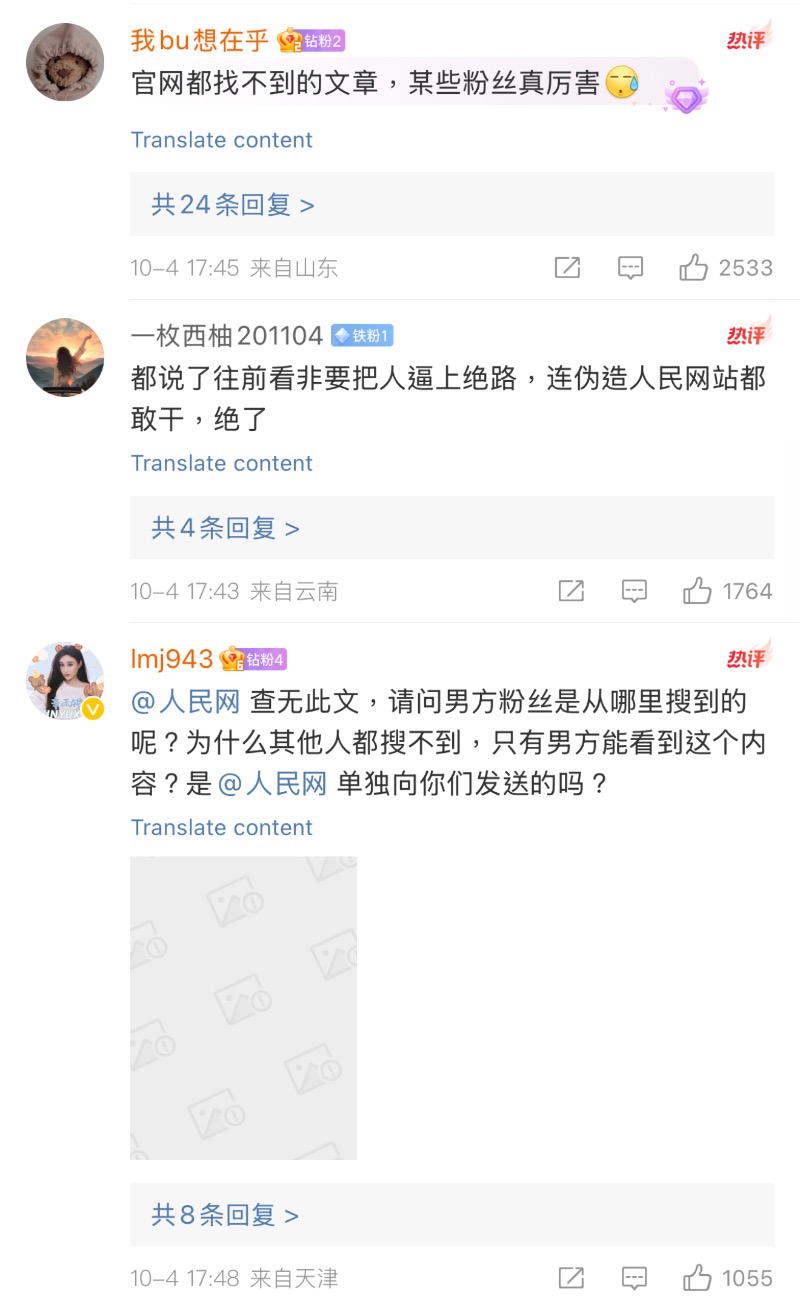Open 我bu想在乎's profile avatar

tap(65, 62)
